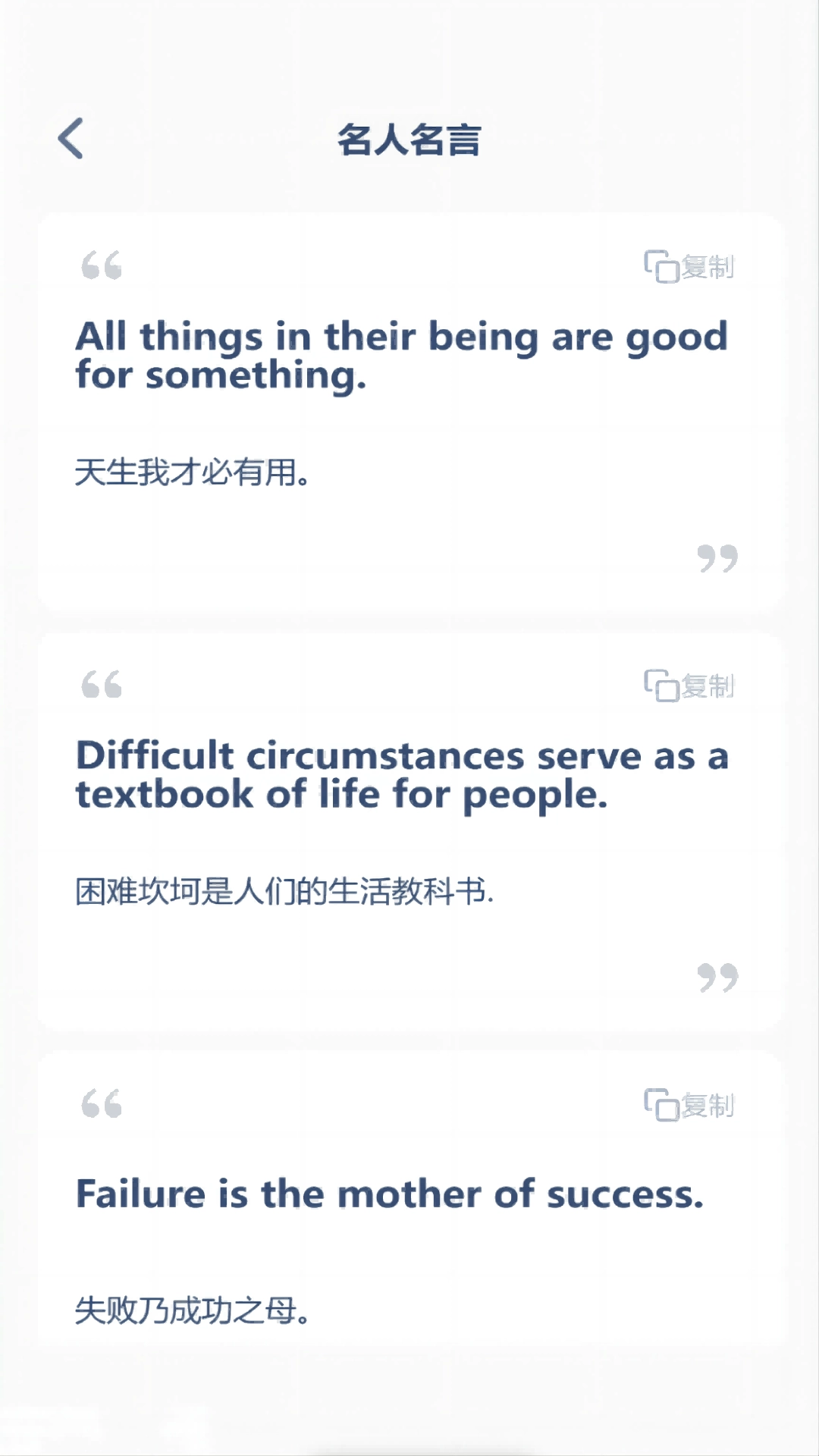
Task: Tap 复制 on the Difficult circumstances quote
Action: (707, 686)
